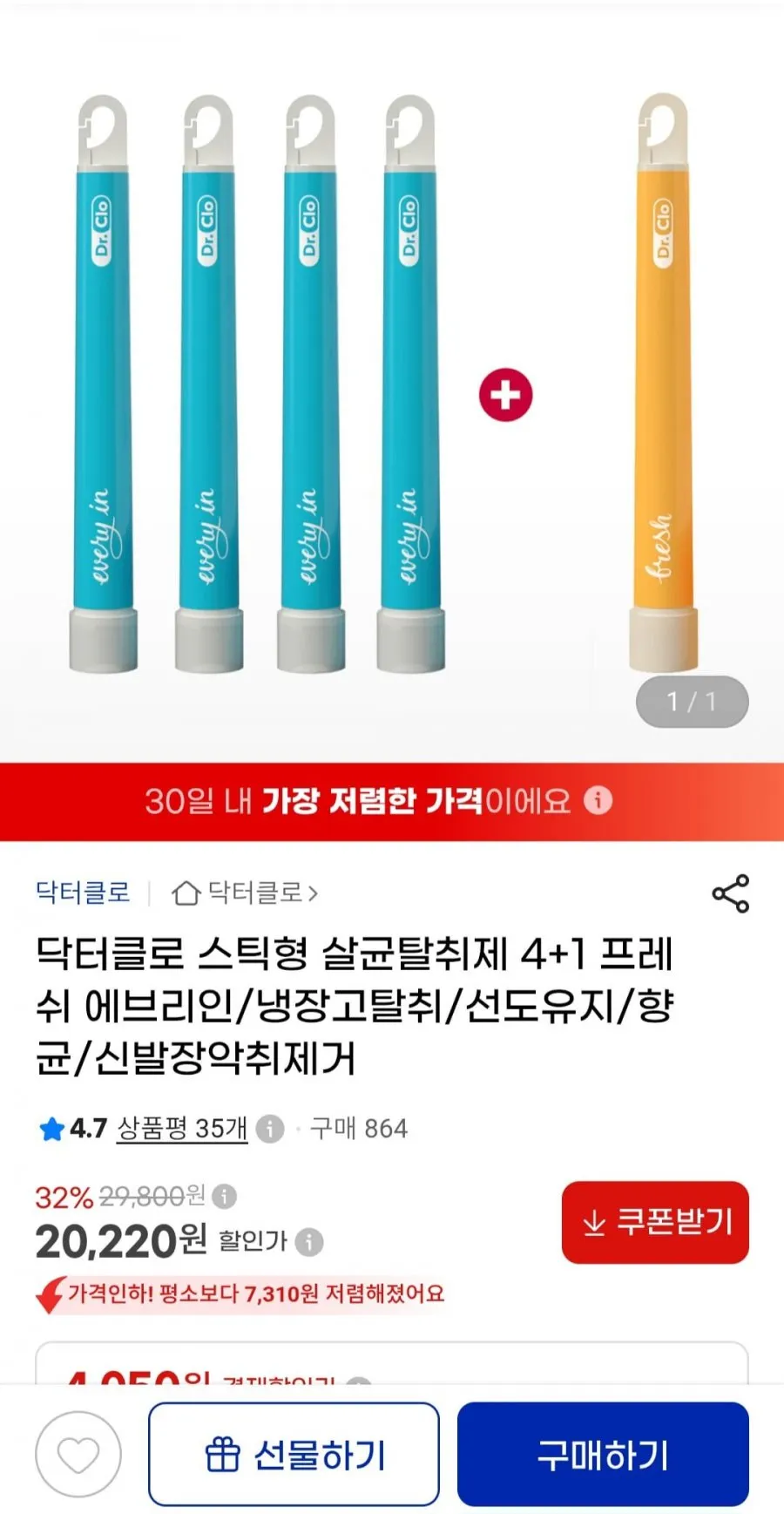Tap 선물하기 to send as gift
Screen dimensions: 784x1514
coord(294,1454)
